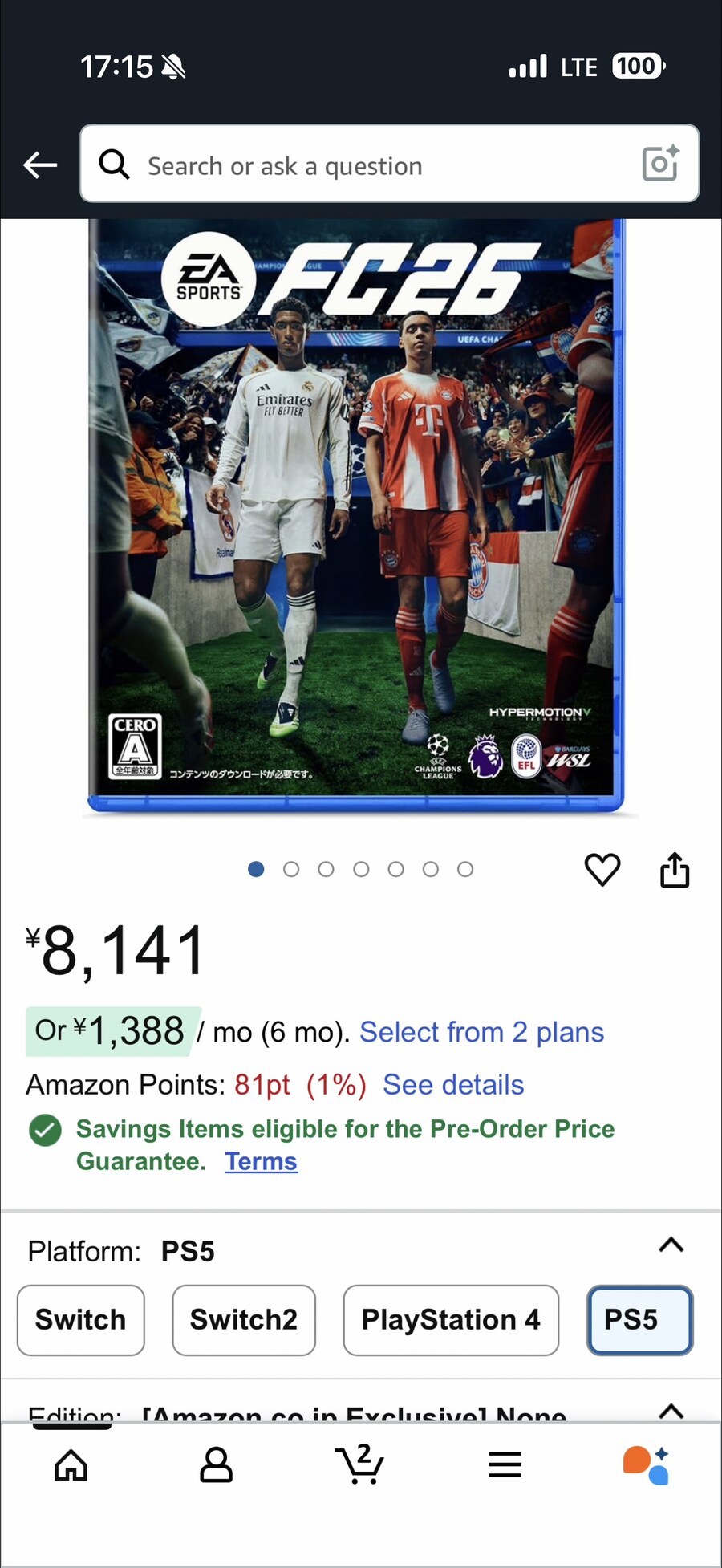Open the account profile tab
The width and height of the screenshot is (722, 1568).
click(216, 1465)
